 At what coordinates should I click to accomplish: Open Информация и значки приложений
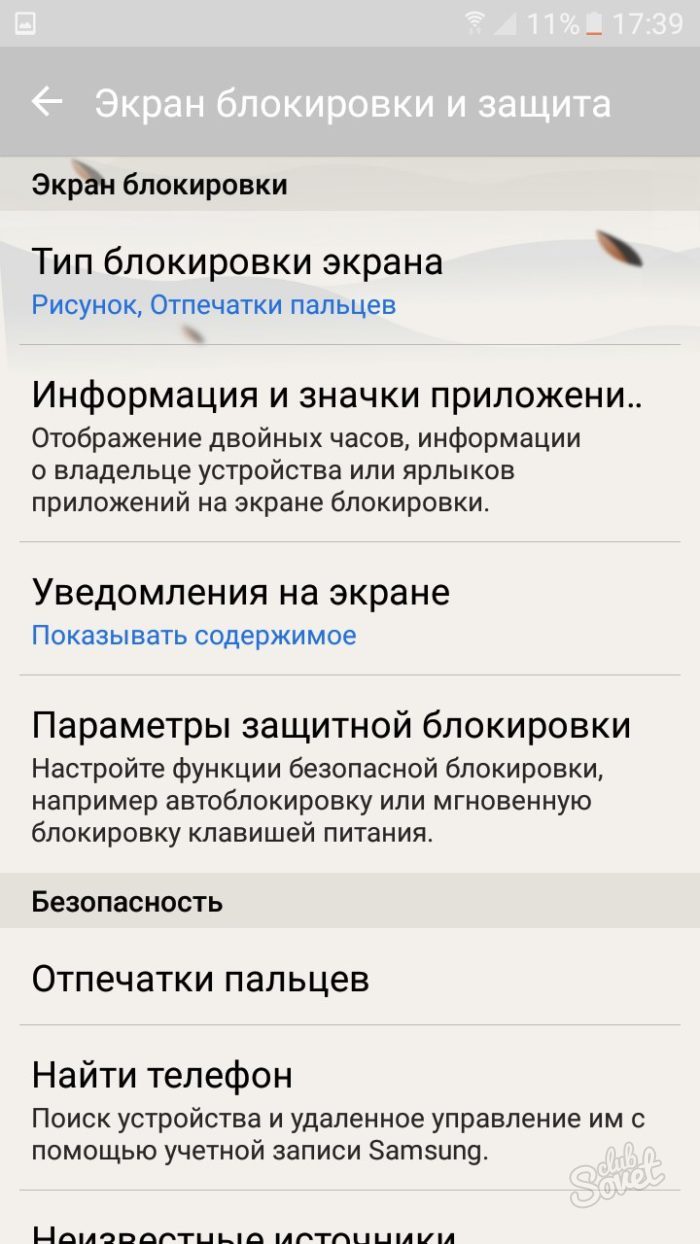point(350,443)
